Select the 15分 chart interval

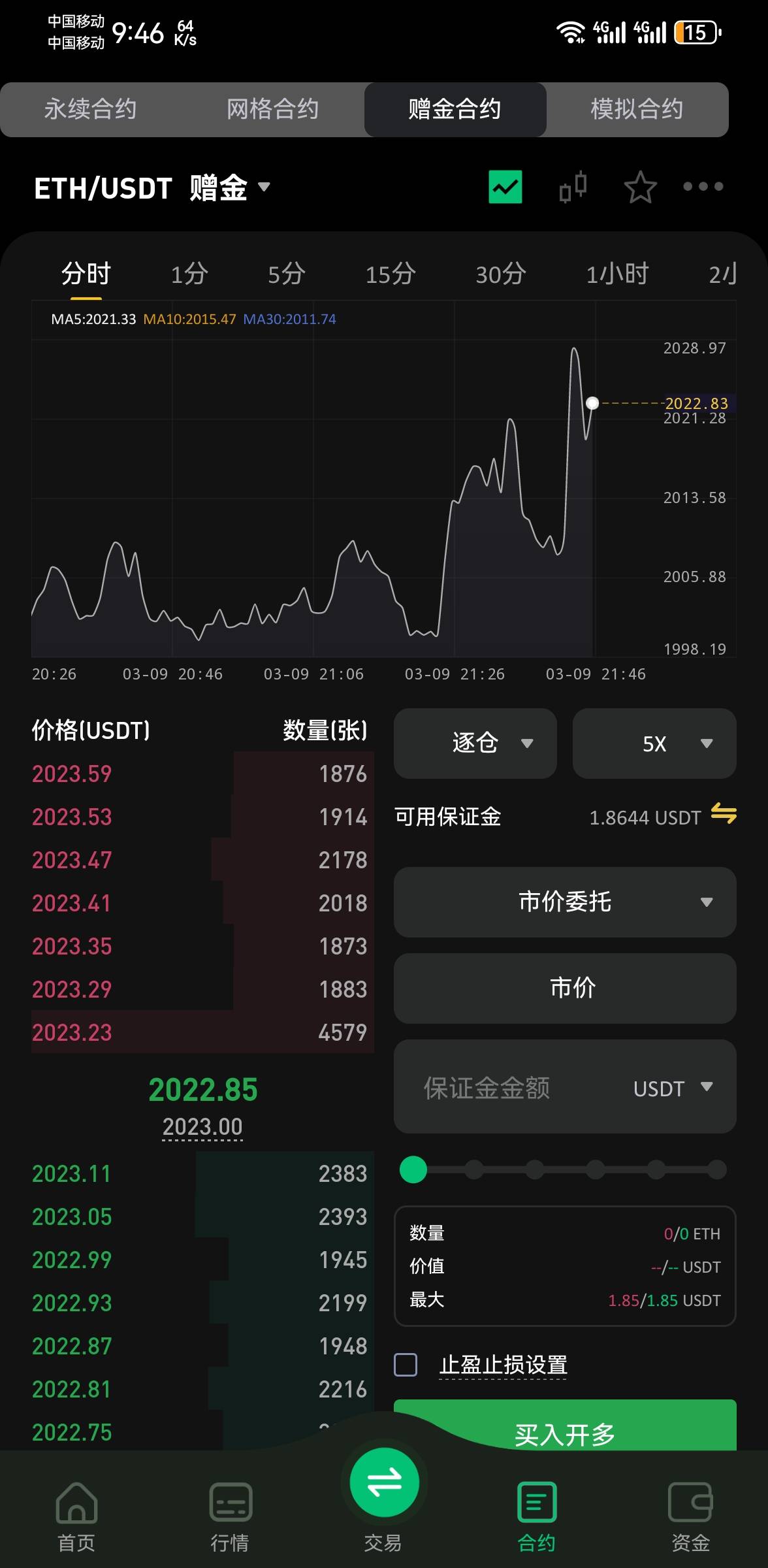click(390, 274)
